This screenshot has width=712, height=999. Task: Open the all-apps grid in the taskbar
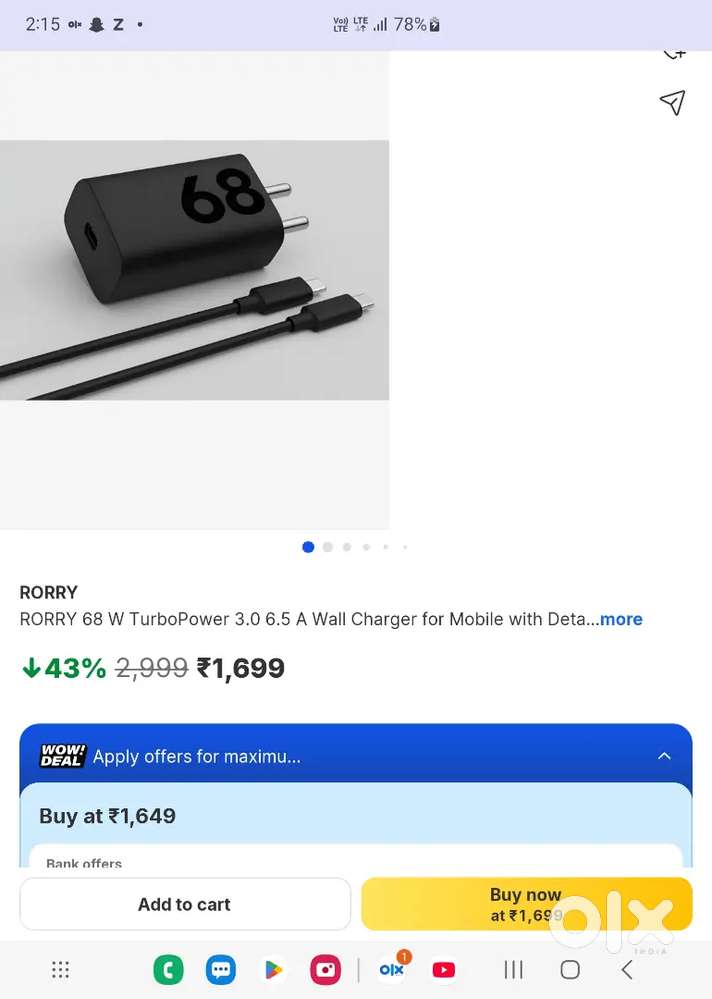(60, 969)
